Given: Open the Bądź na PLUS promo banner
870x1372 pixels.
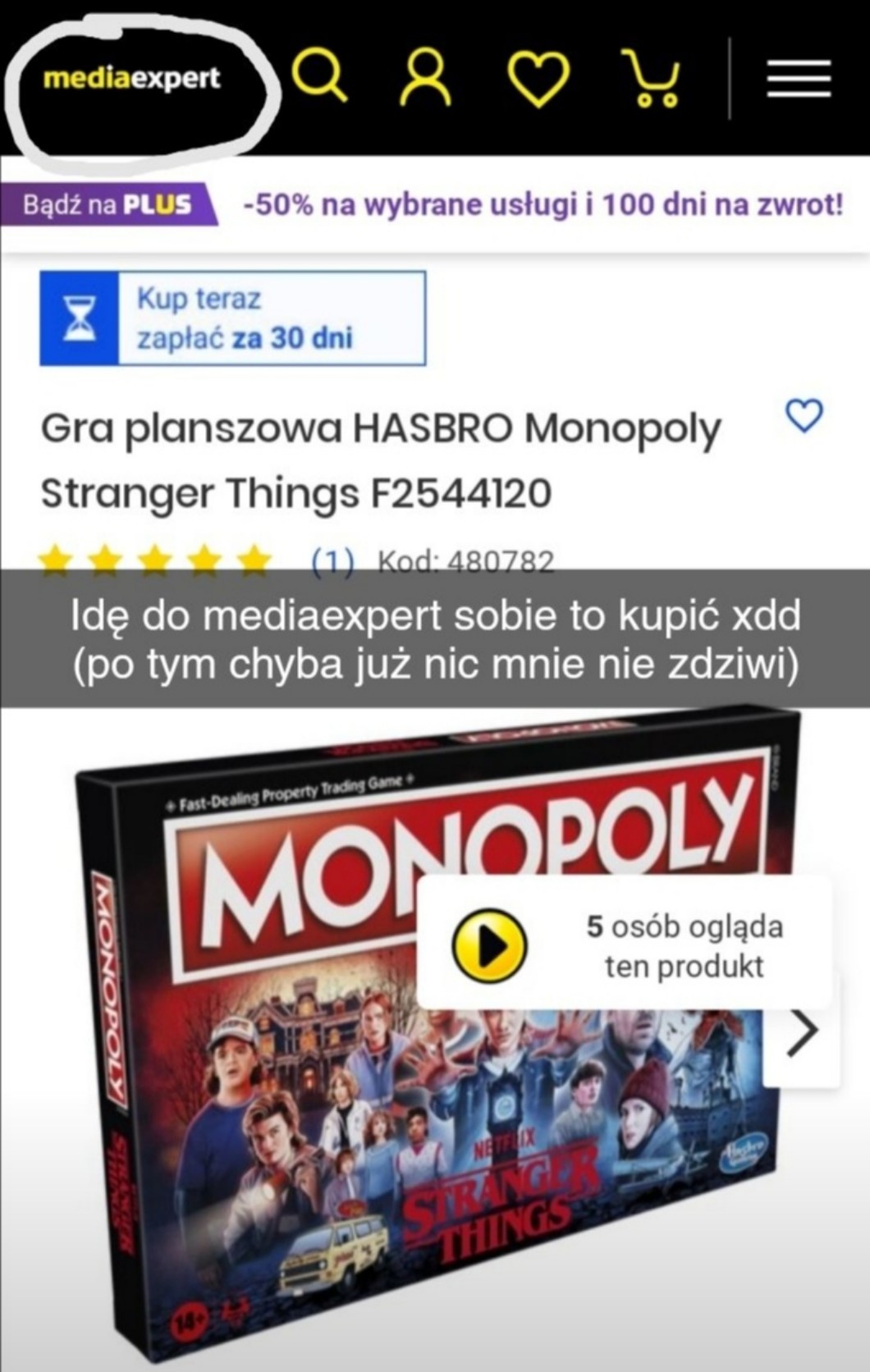Looking at the screenshot, I should click(110, 204).
